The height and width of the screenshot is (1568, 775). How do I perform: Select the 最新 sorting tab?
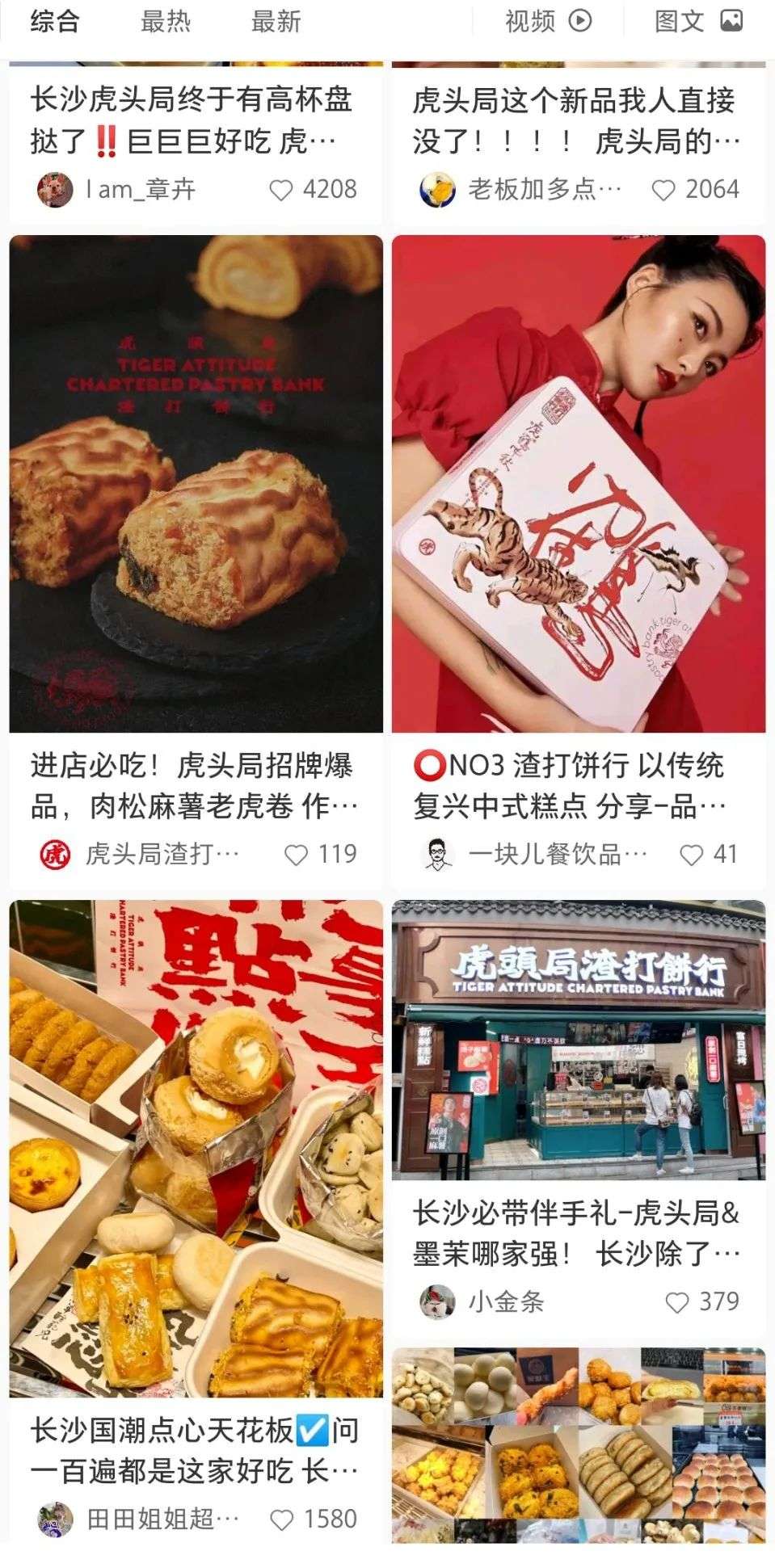click(276, 22)
